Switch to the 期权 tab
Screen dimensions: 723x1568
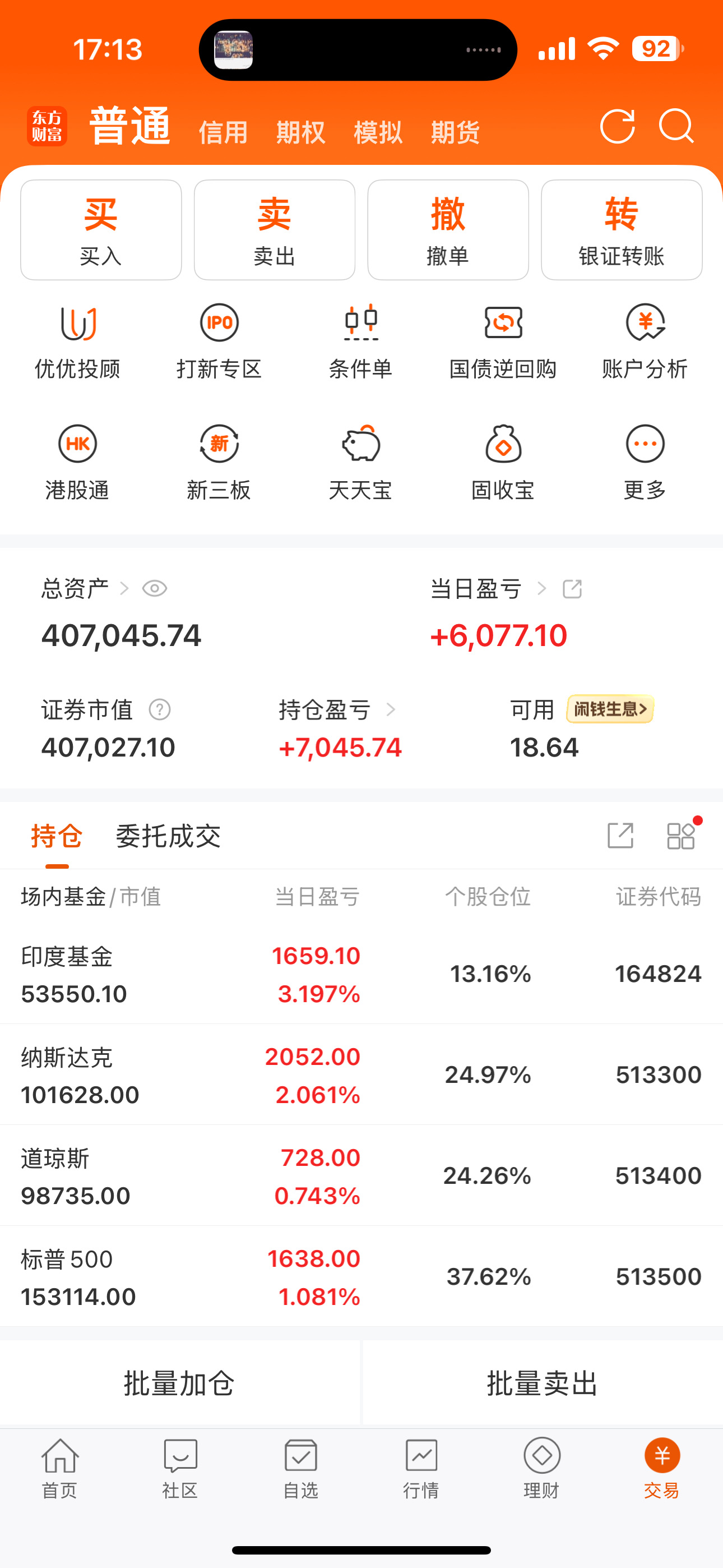300,132
